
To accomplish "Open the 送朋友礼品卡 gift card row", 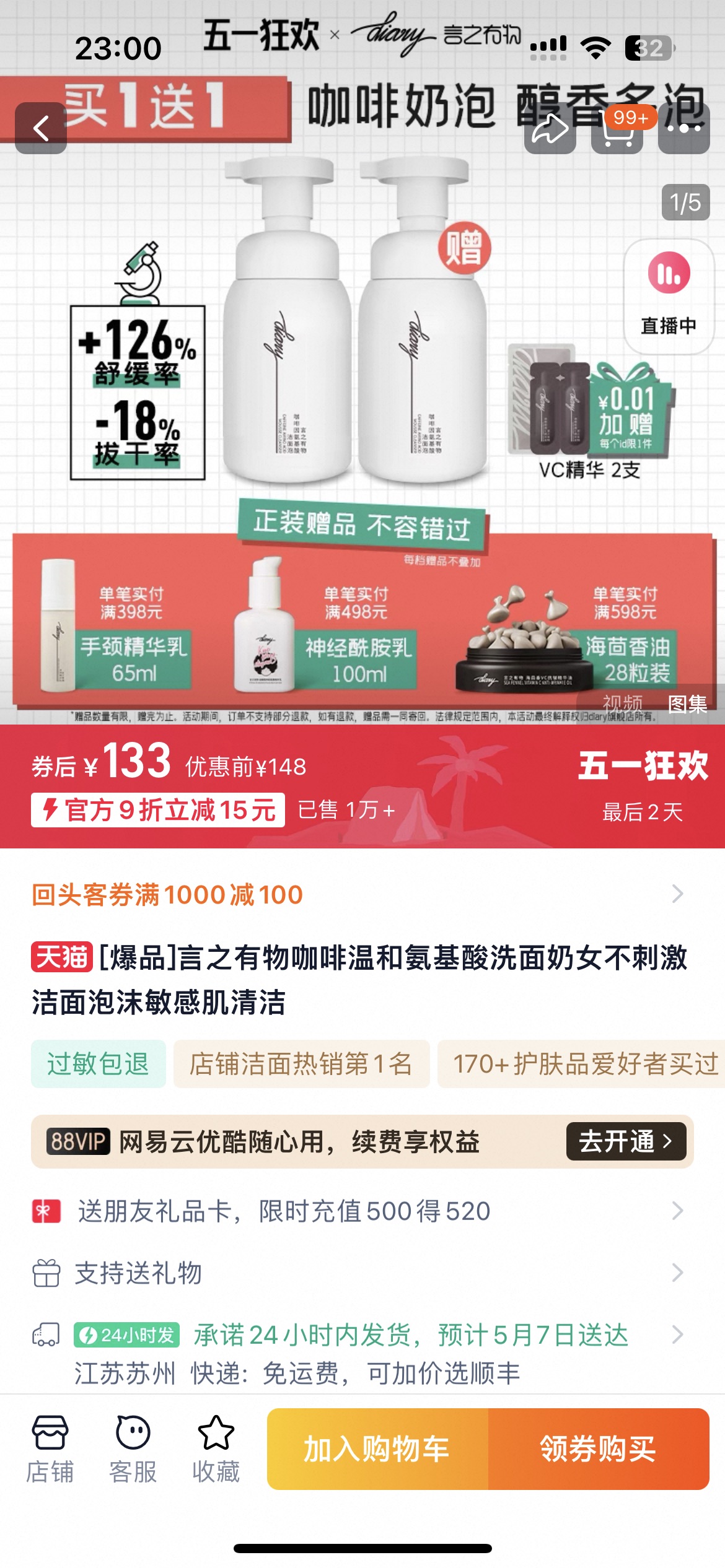I will 362,1211.
